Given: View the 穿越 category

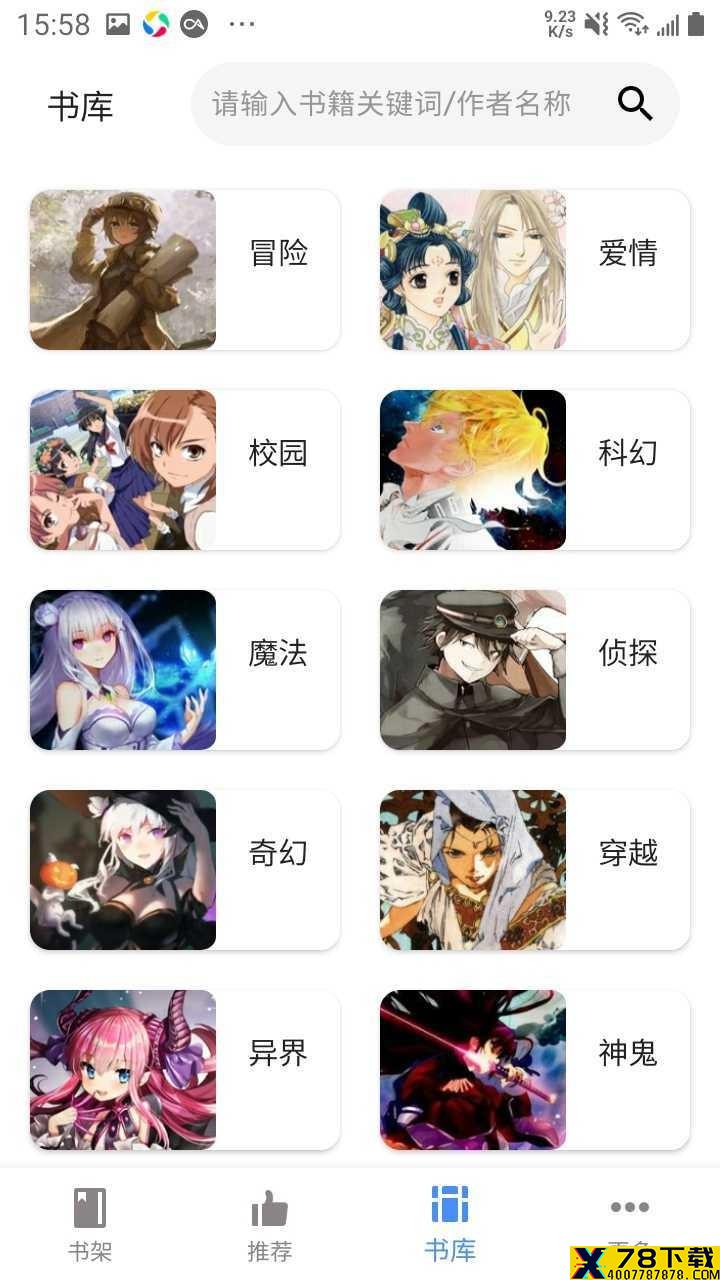Looking at the screenshot, I should click(x=535, y=870).
